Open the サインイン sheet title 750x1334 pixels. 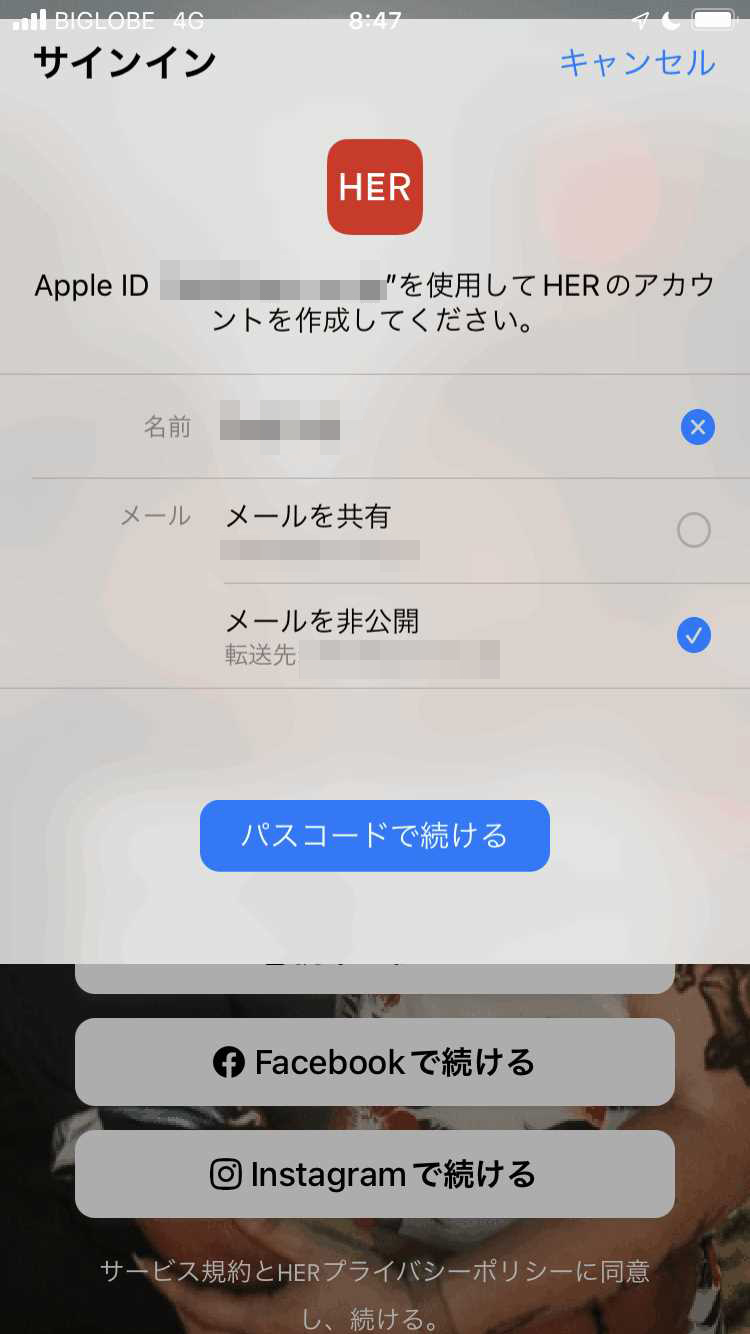(x=123, y=62)
